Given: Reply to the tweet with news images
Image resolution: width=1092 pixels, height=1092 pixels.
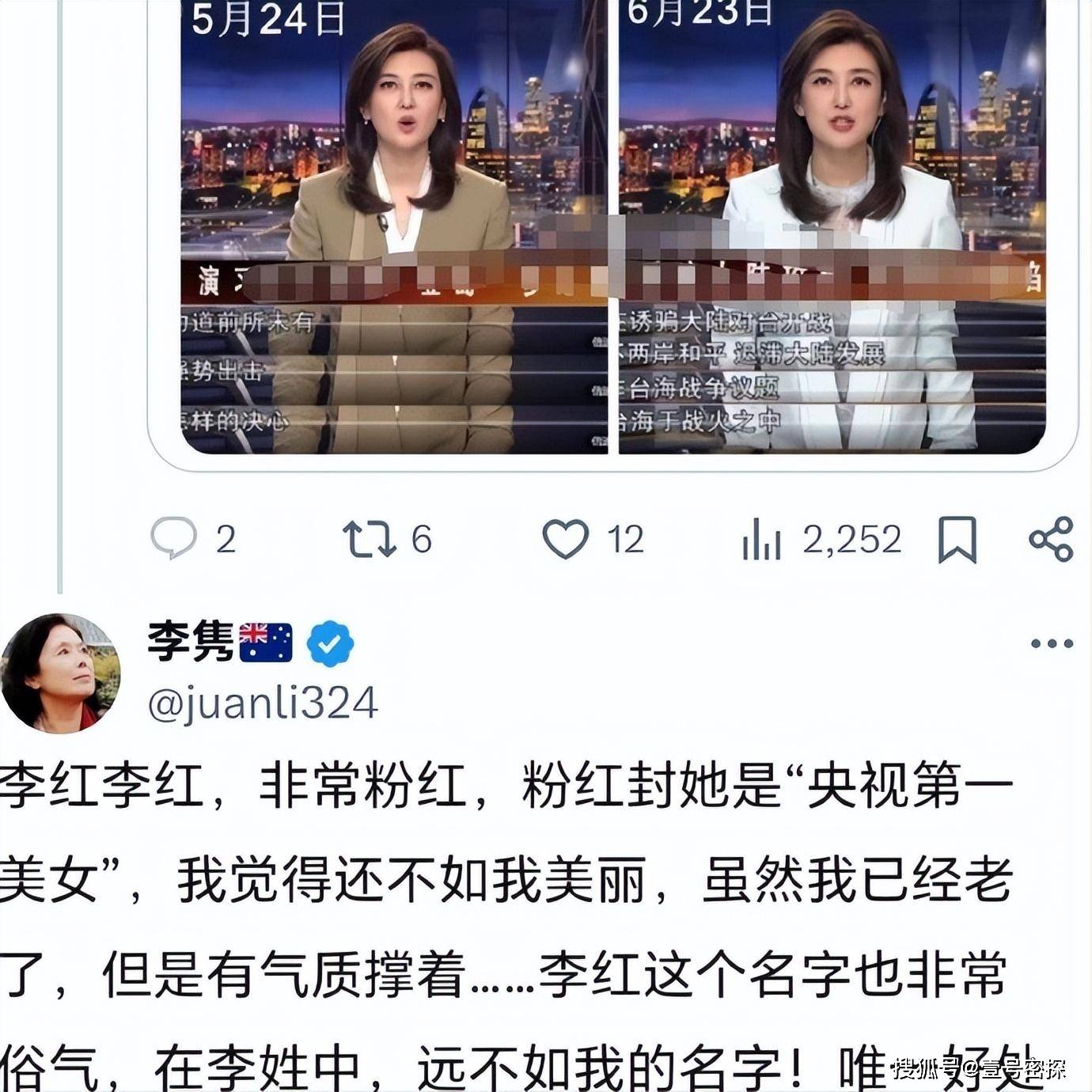Looking at the screenshot, I should (x=174, y=539).
